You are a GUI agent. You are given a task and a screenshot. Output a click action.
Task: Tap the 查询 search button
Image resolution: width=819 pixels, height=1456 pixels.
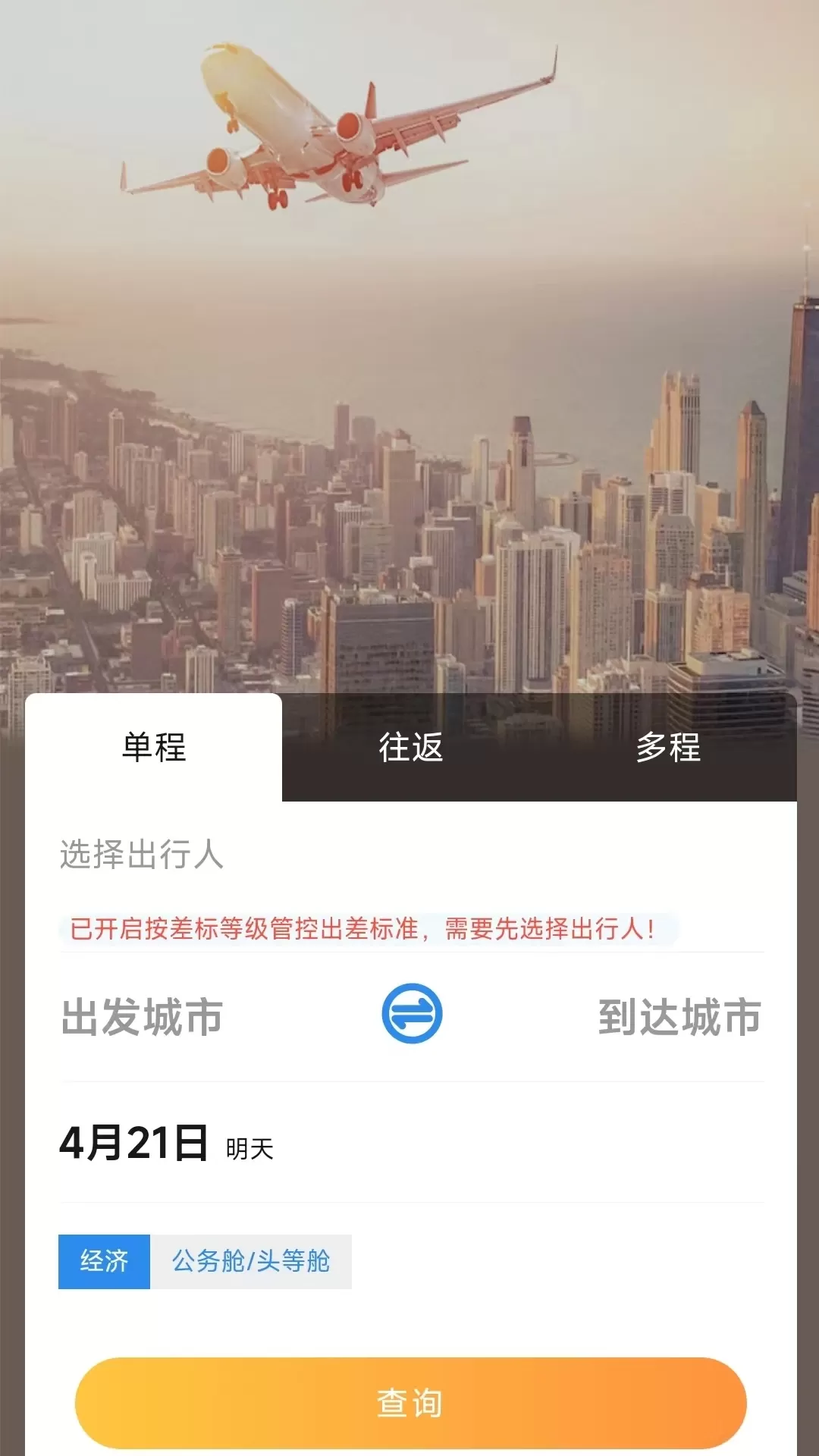410,1403
